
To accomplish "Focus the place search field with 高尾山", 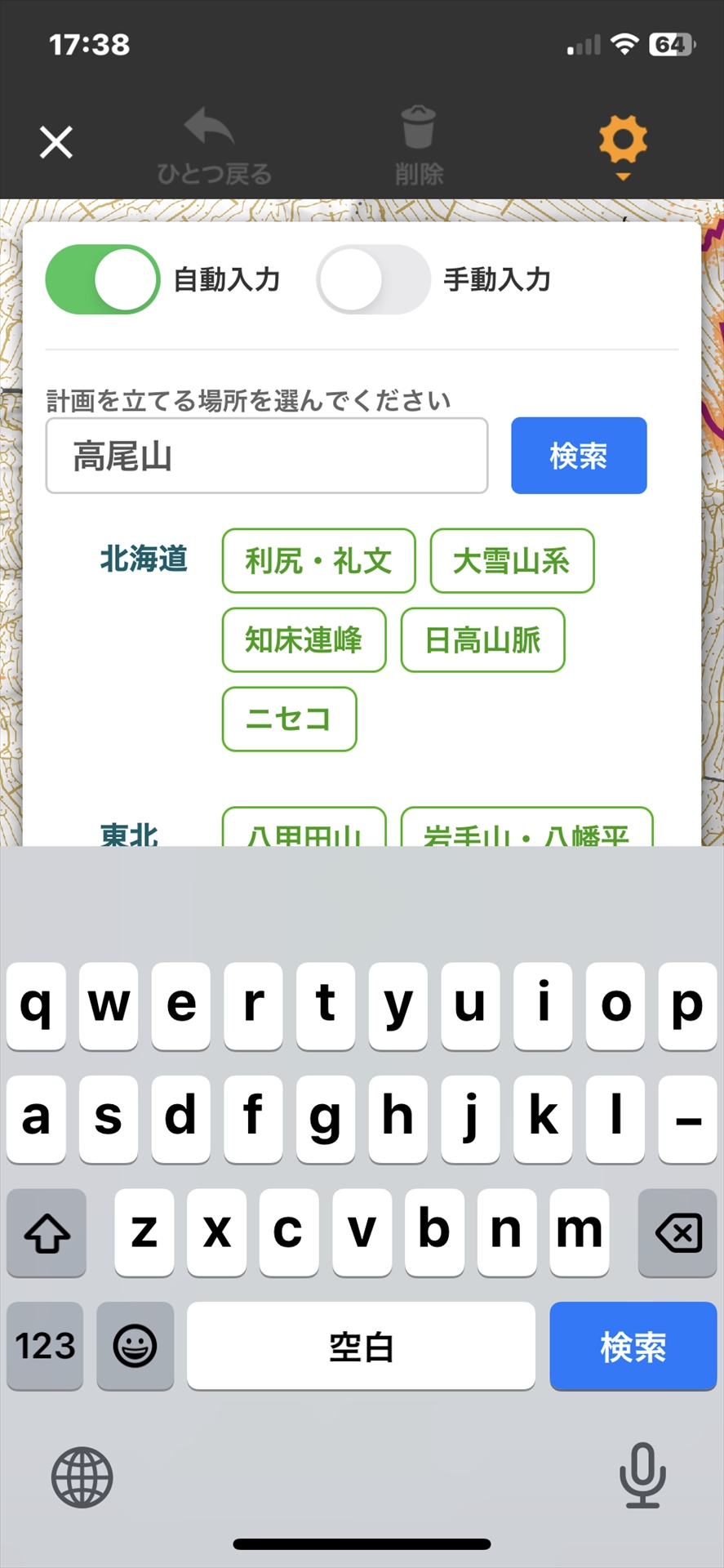I will [x=267, y=456].
